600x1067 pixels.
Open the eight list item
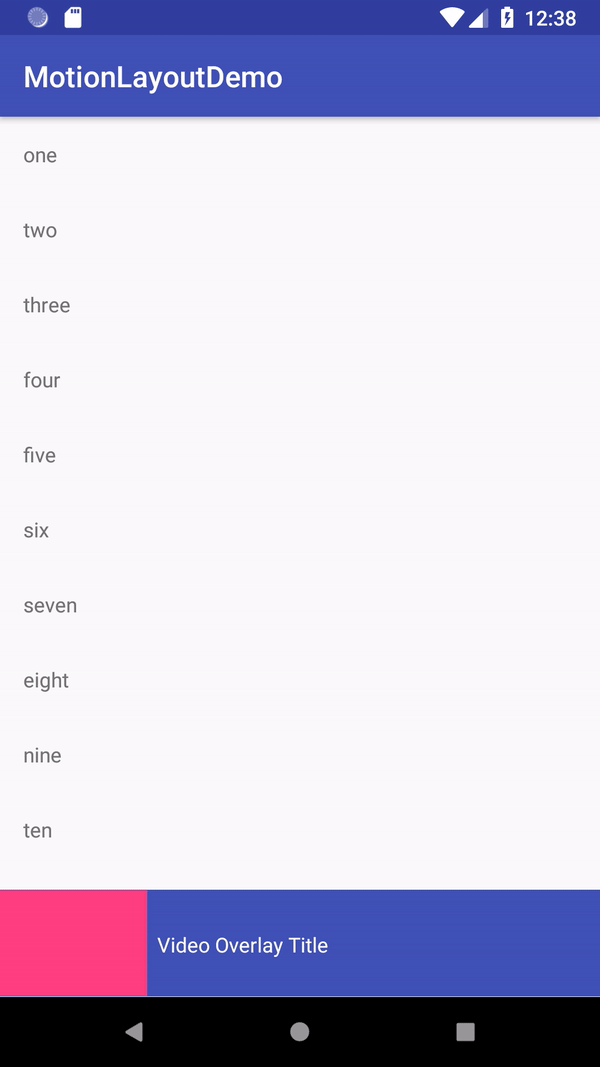coord(300,680)
